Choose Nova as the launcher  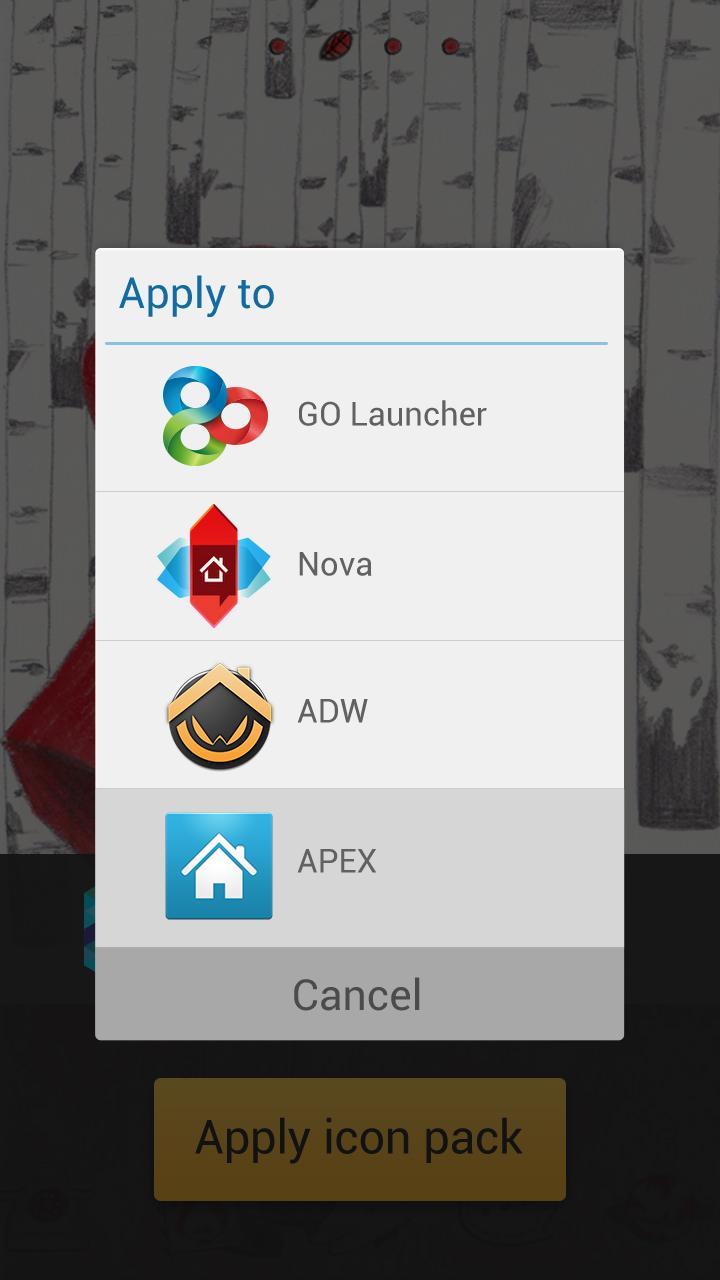[359, 566]
